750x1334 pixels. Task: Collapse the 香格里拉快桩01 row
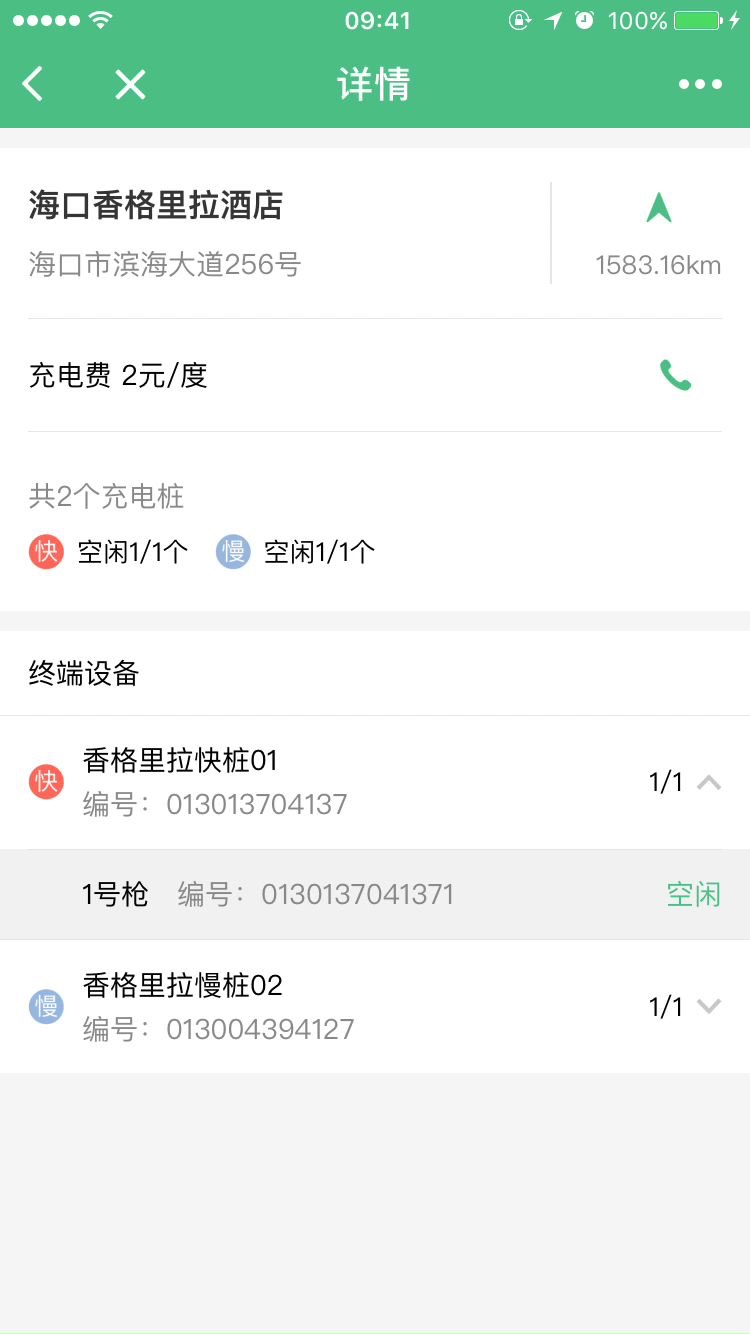pos(708,782)
